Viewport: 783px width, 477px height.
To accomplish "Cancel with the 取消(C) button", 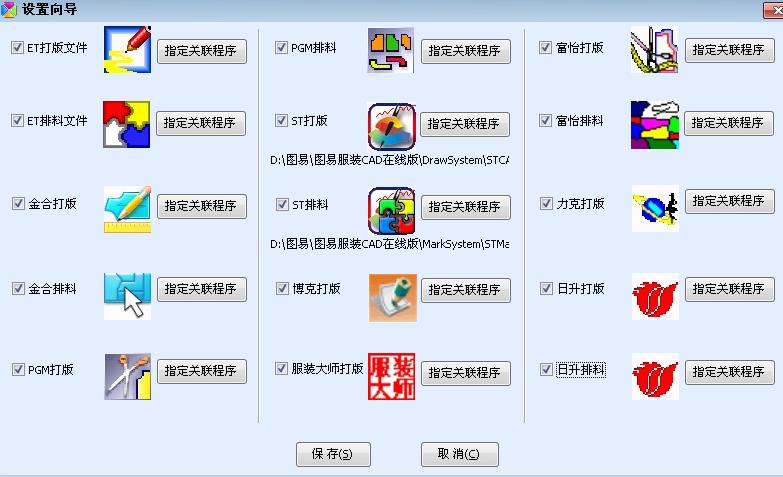I will coord(459,454).
